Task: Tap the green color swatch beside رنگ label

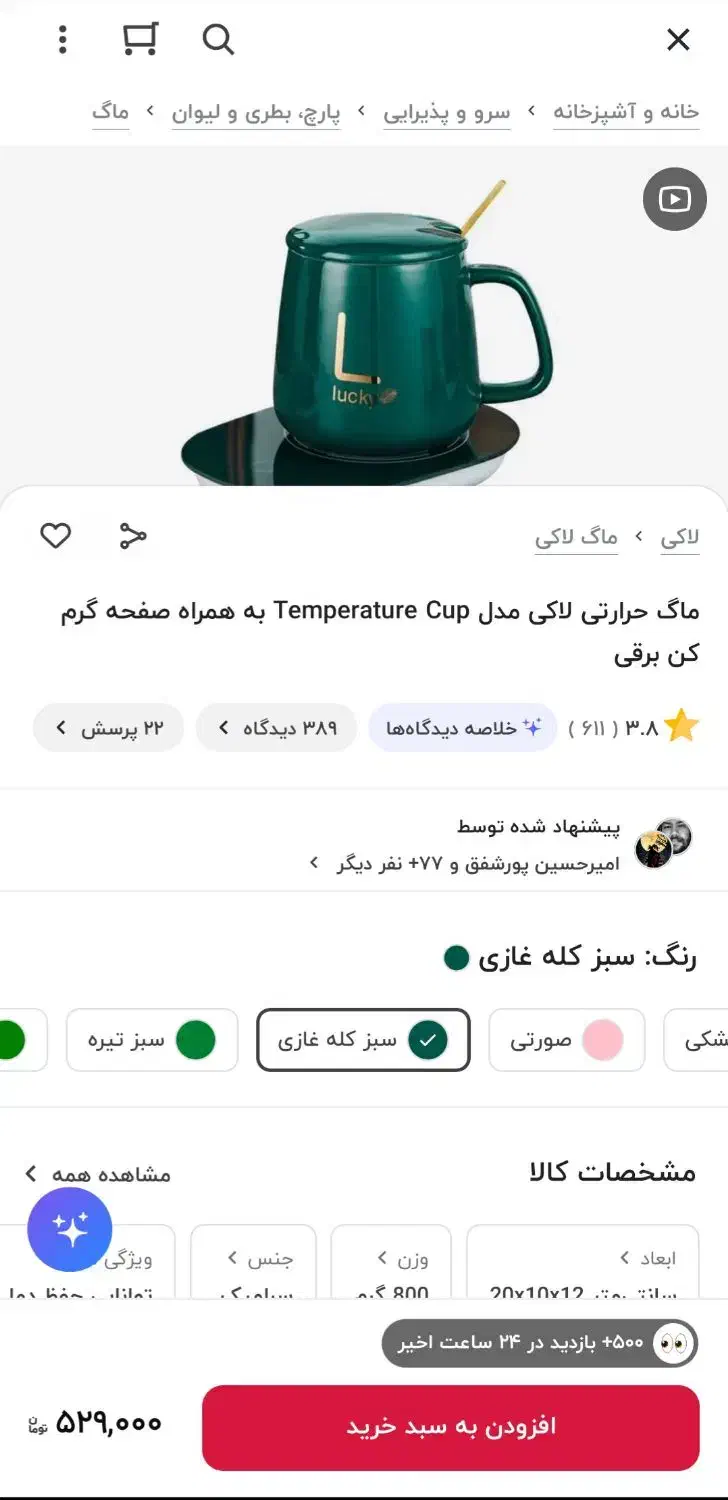Action: click(455, 957)
